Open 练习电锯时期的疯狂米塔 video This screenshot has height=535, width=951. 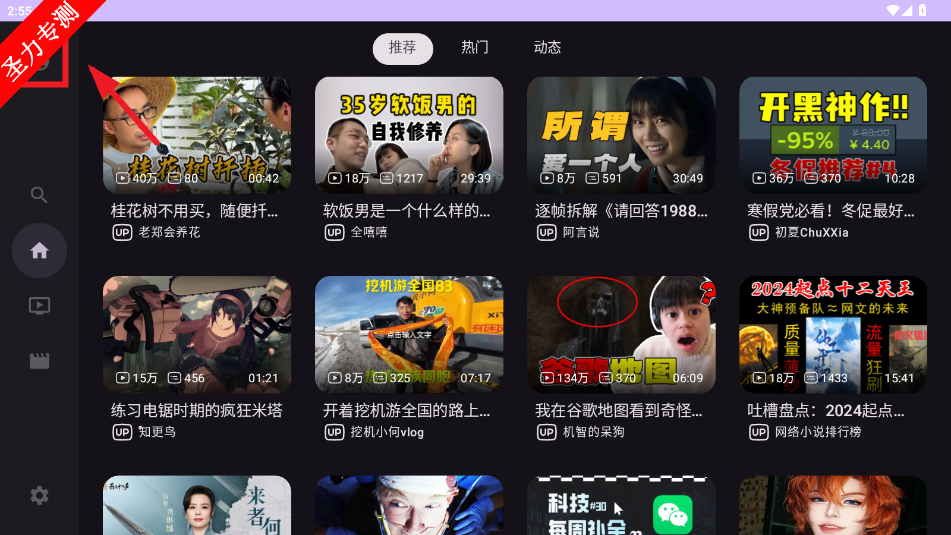point(197,334)
